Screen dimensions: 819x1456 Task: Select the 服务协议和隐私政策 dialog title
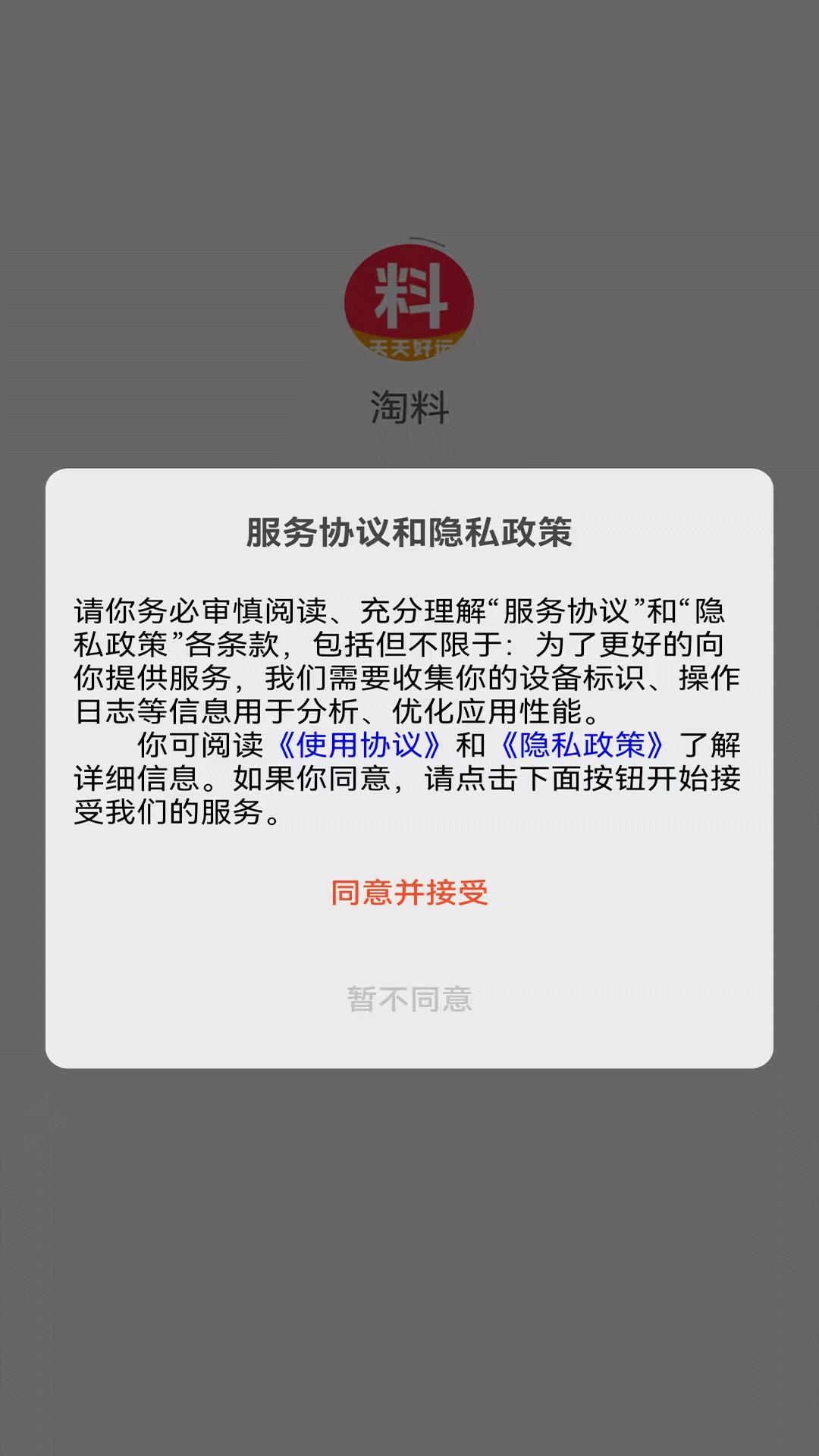click(409, 532)
